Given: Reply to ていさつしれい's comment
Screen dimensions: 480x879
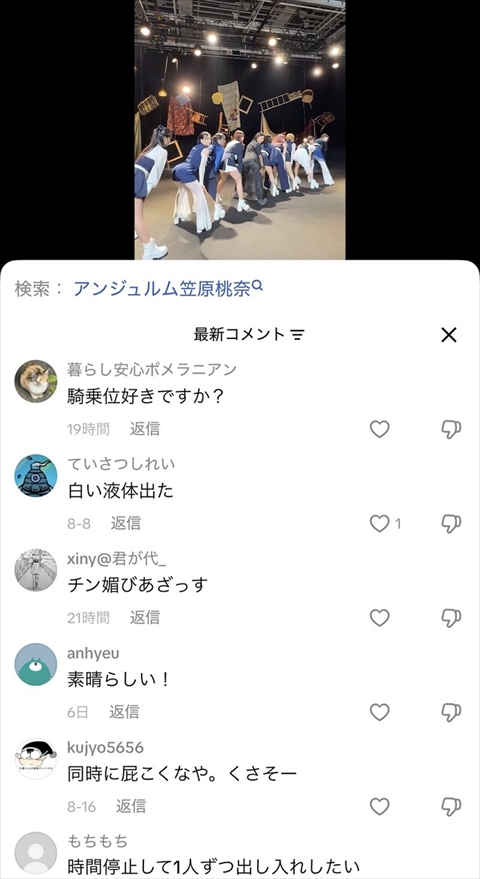Looking at the screenshot, I should click(126, 524).
